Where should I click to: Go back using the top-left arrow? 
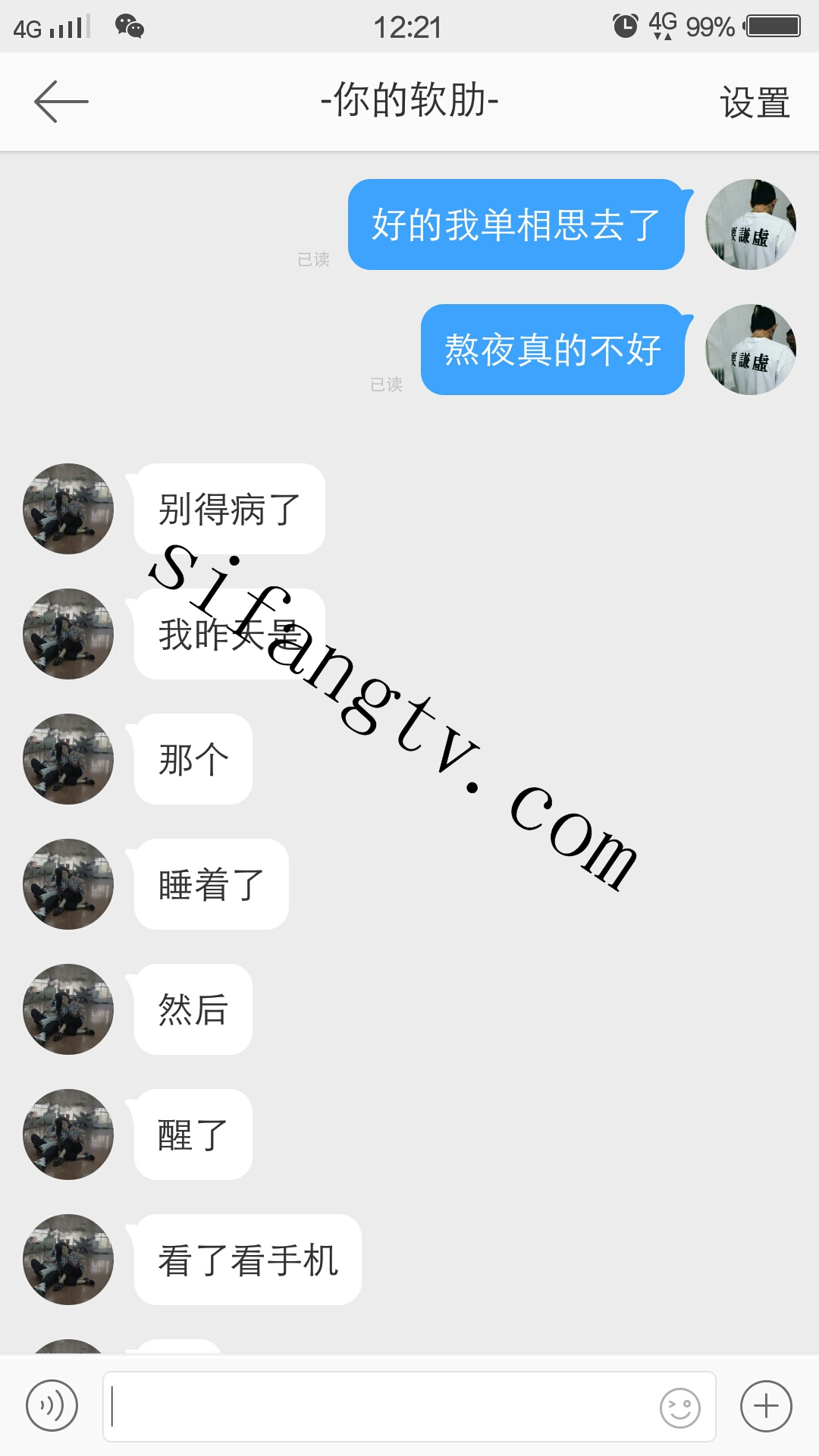pyautogui.click(x=61, y=102)
